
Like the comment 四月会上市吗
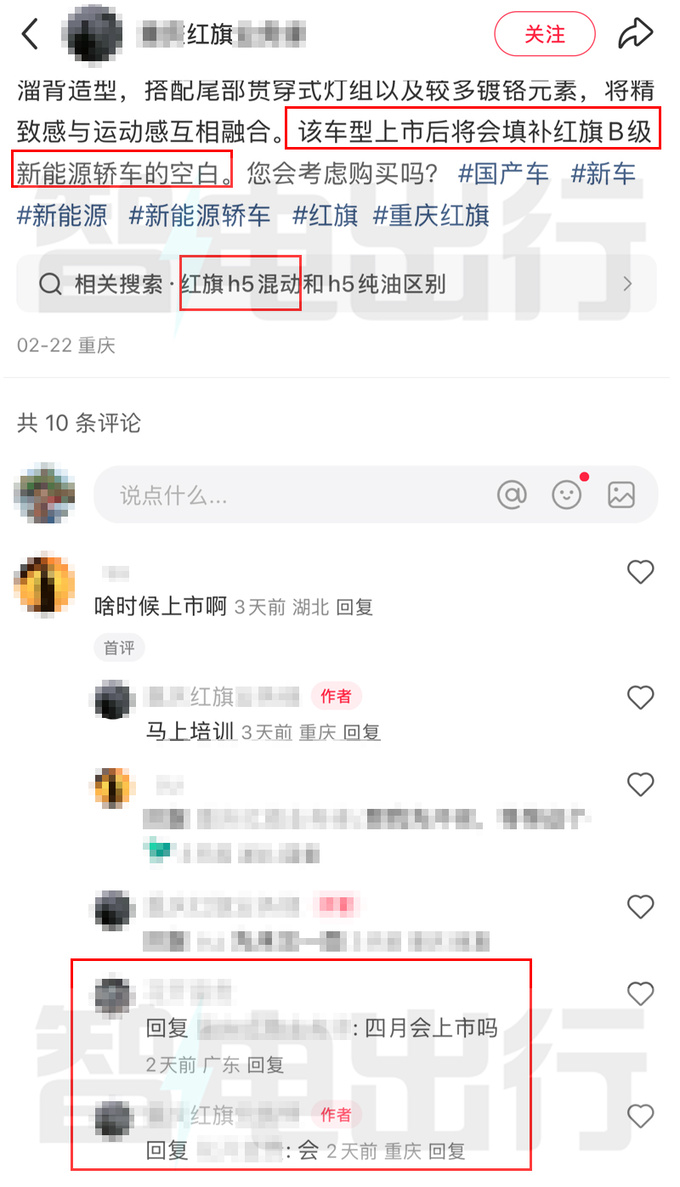click(640, 993)
